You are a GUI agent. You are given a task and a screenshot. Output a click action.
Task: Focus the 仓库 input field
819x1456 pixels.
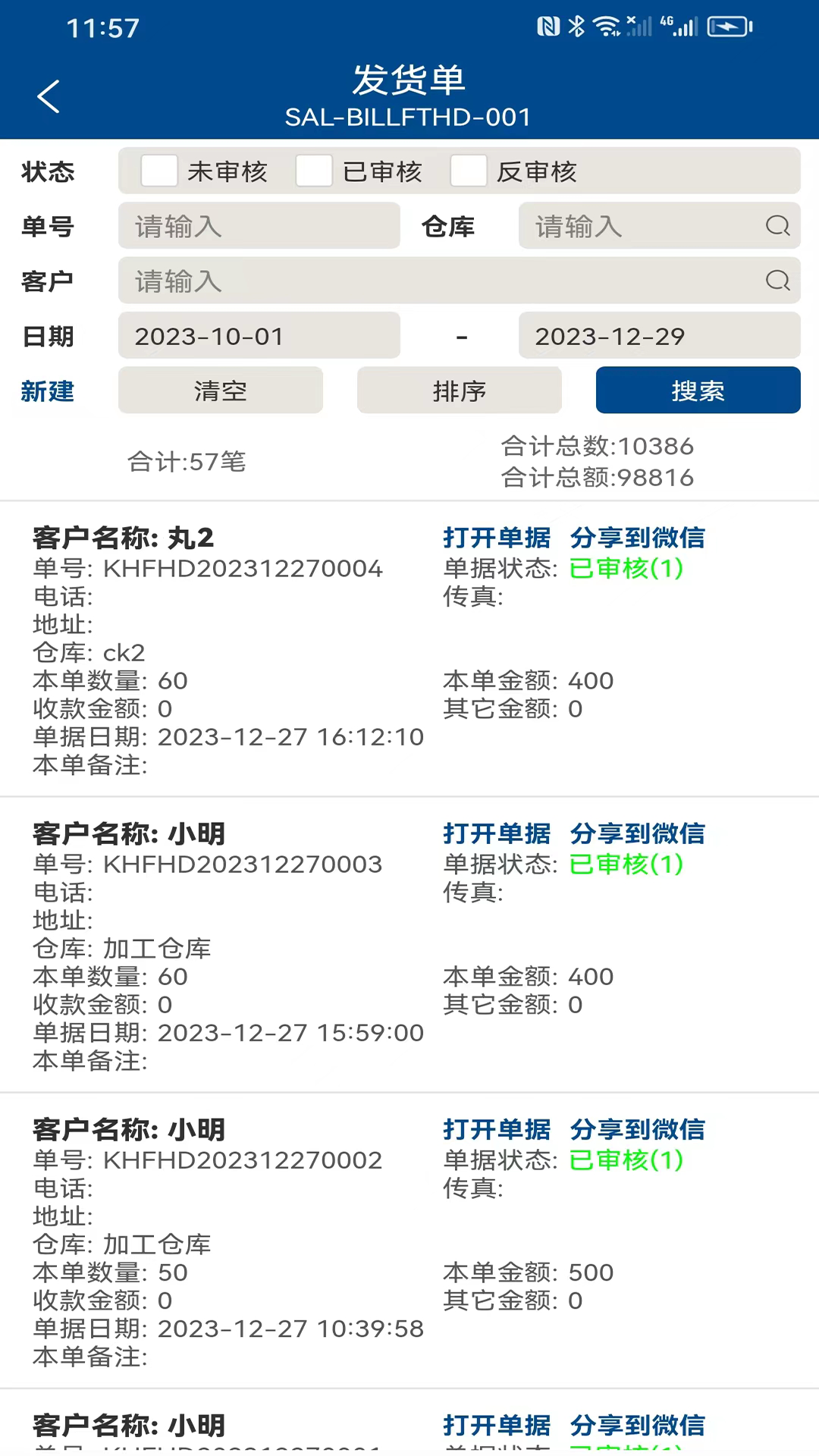click(x=637, y=226)
